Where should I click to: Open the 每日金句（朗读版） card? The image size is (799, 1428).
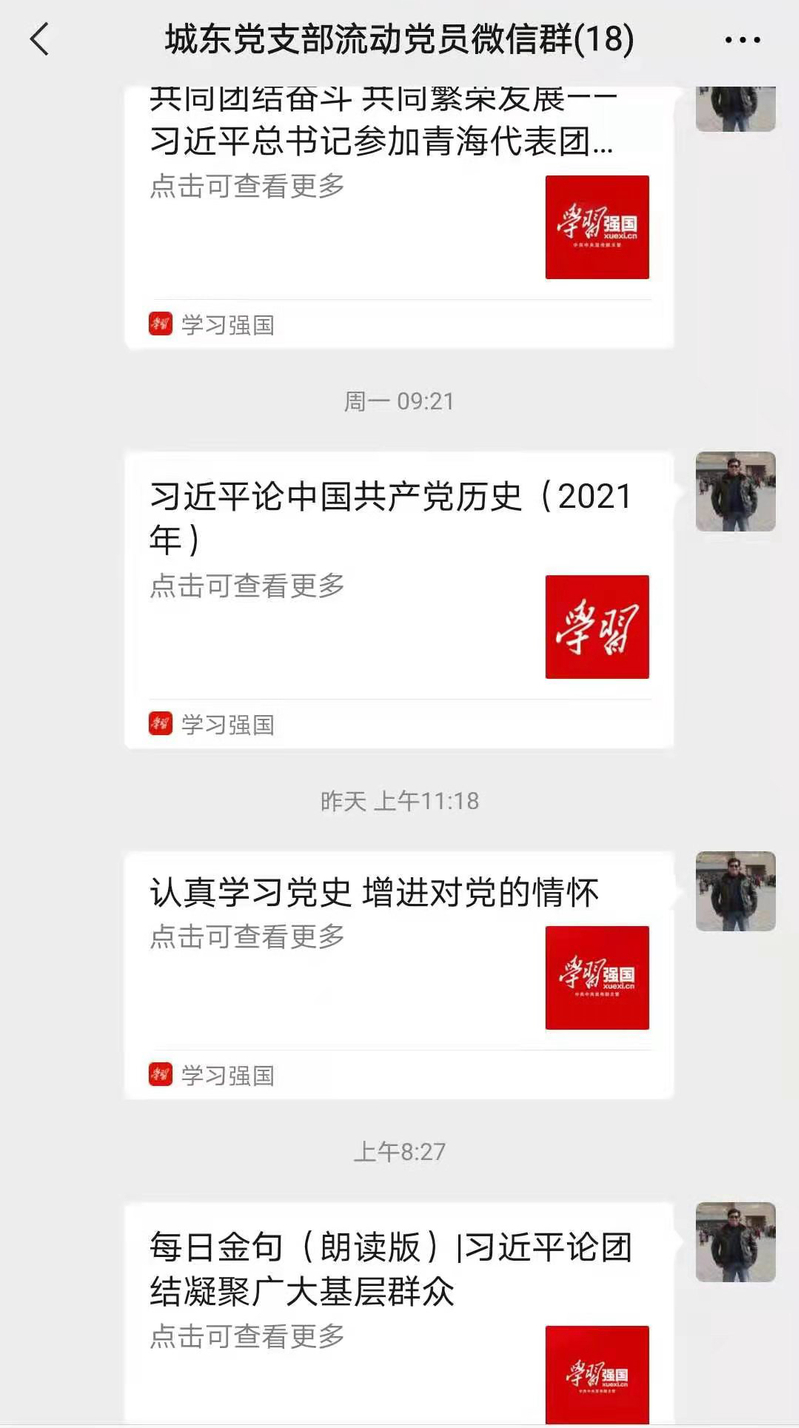(x=398, y=1312)
